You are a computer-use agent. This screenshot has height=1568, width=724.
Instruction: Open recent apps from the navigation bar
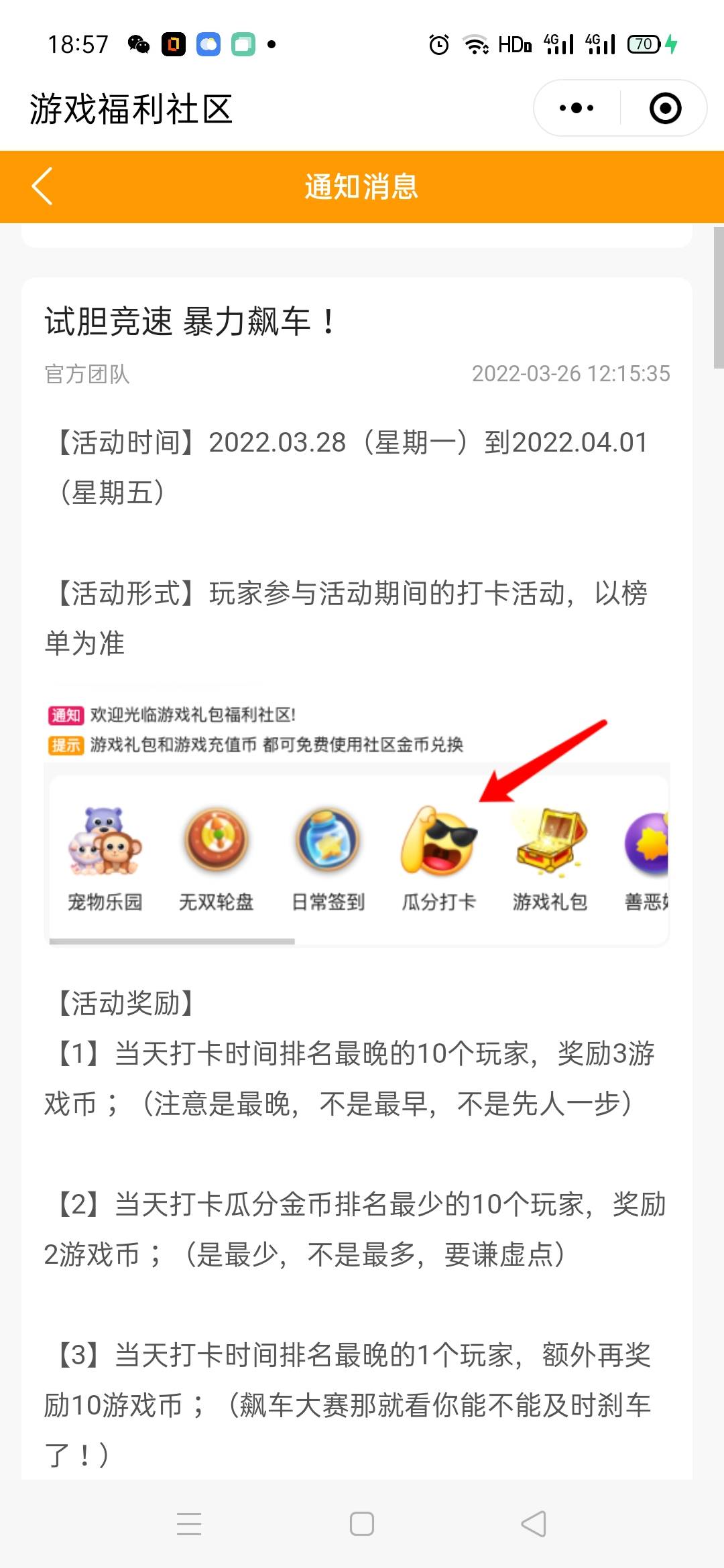(x=189, y=1524)
